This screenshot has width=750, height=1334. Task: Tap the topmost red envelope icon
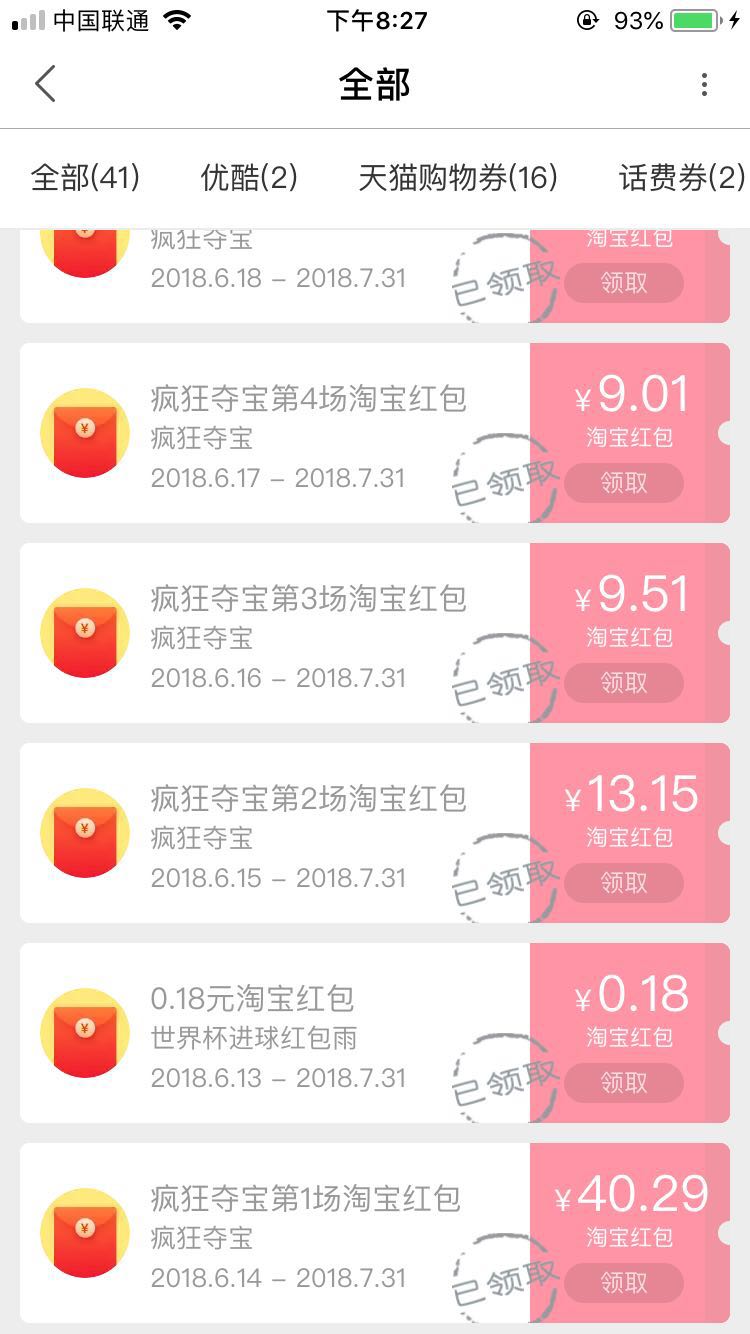84,245
